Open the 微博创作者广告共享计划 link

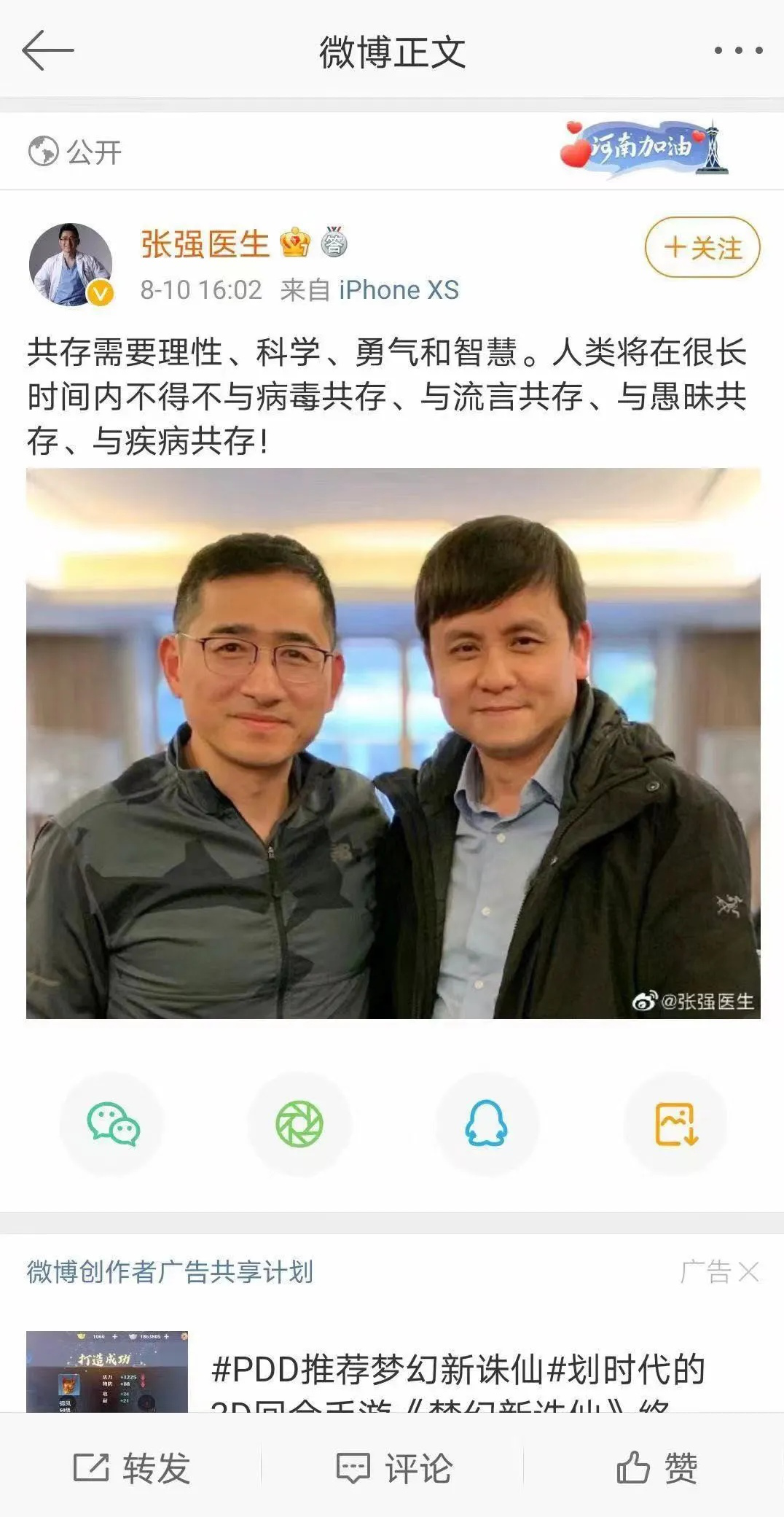[x=170, y=1272]
